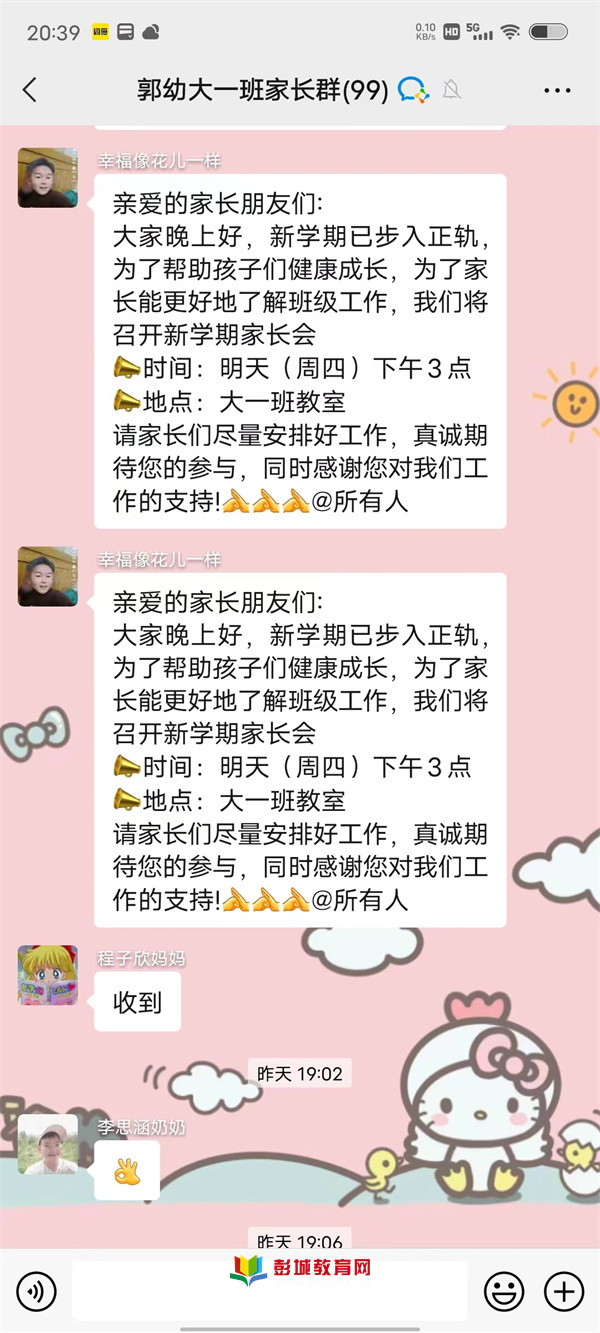600x1333 pixels.
Task: Tap the message text input field
Action: (x=269, y=1292)
